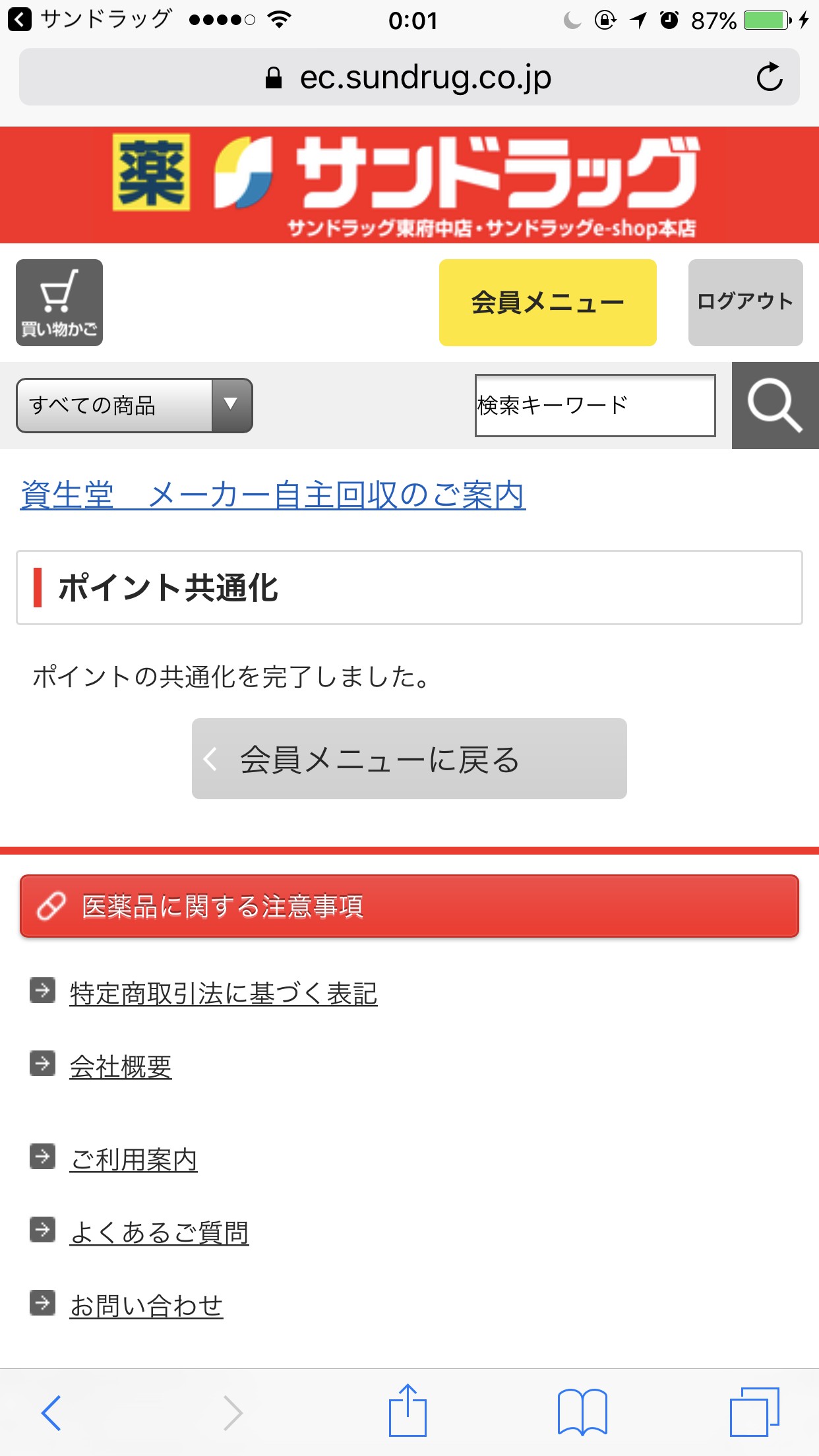Tap ログアウト to log out
The image size is (819, 1456).
click(x=746, y=303)
